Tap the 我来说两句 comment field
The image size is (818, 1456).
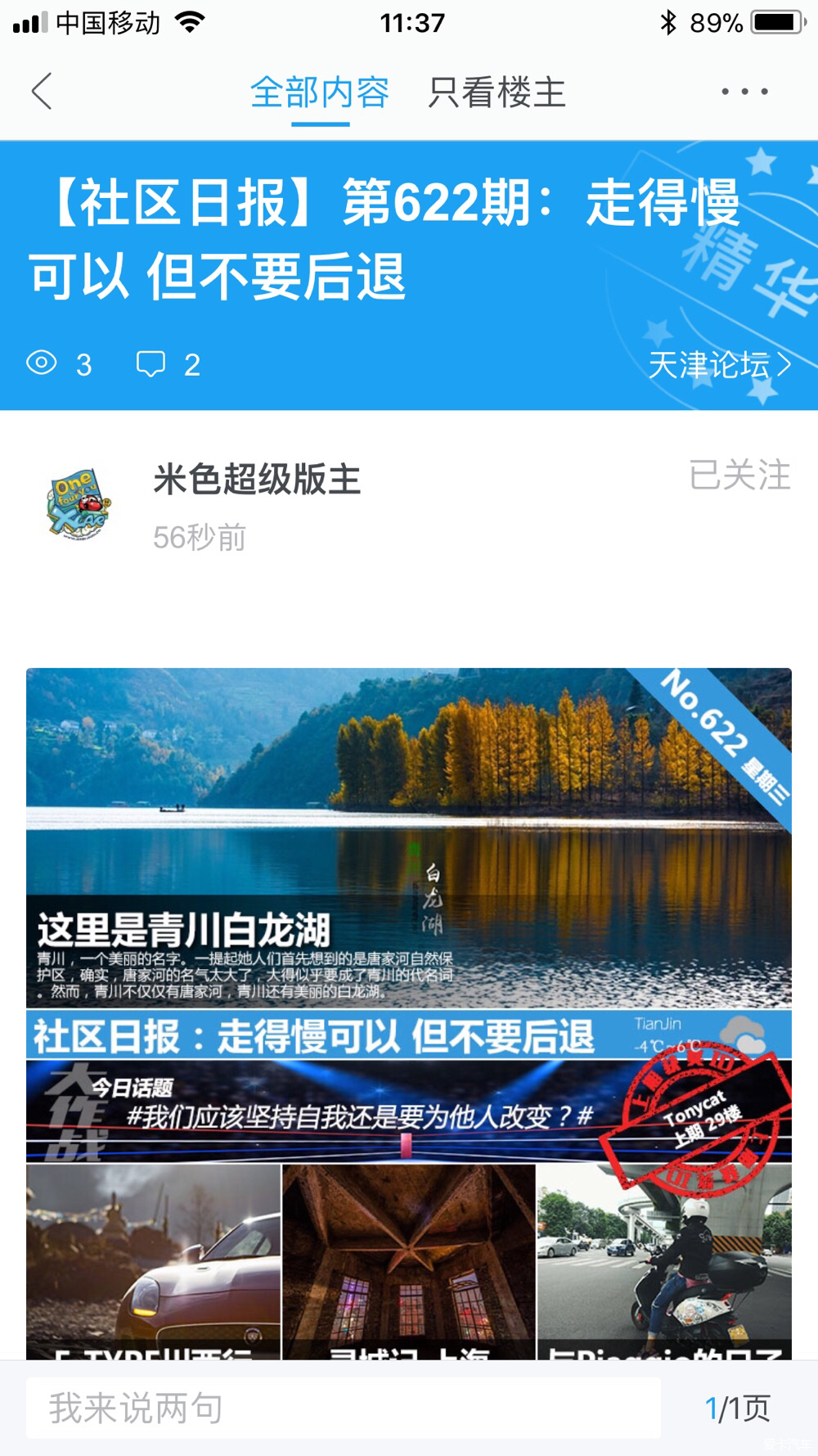(x=343, y=1408)
